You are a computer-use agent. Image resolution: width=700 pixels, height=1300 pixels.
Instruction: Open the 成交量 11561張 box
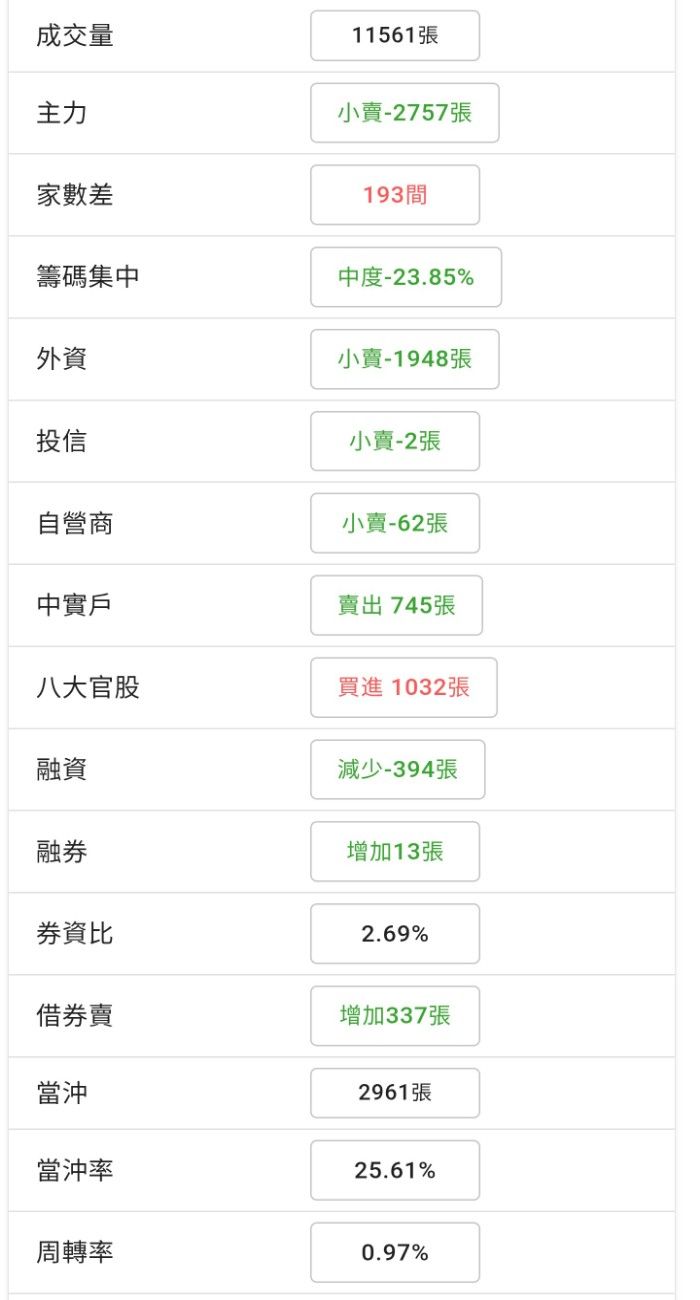pos(395,36)
